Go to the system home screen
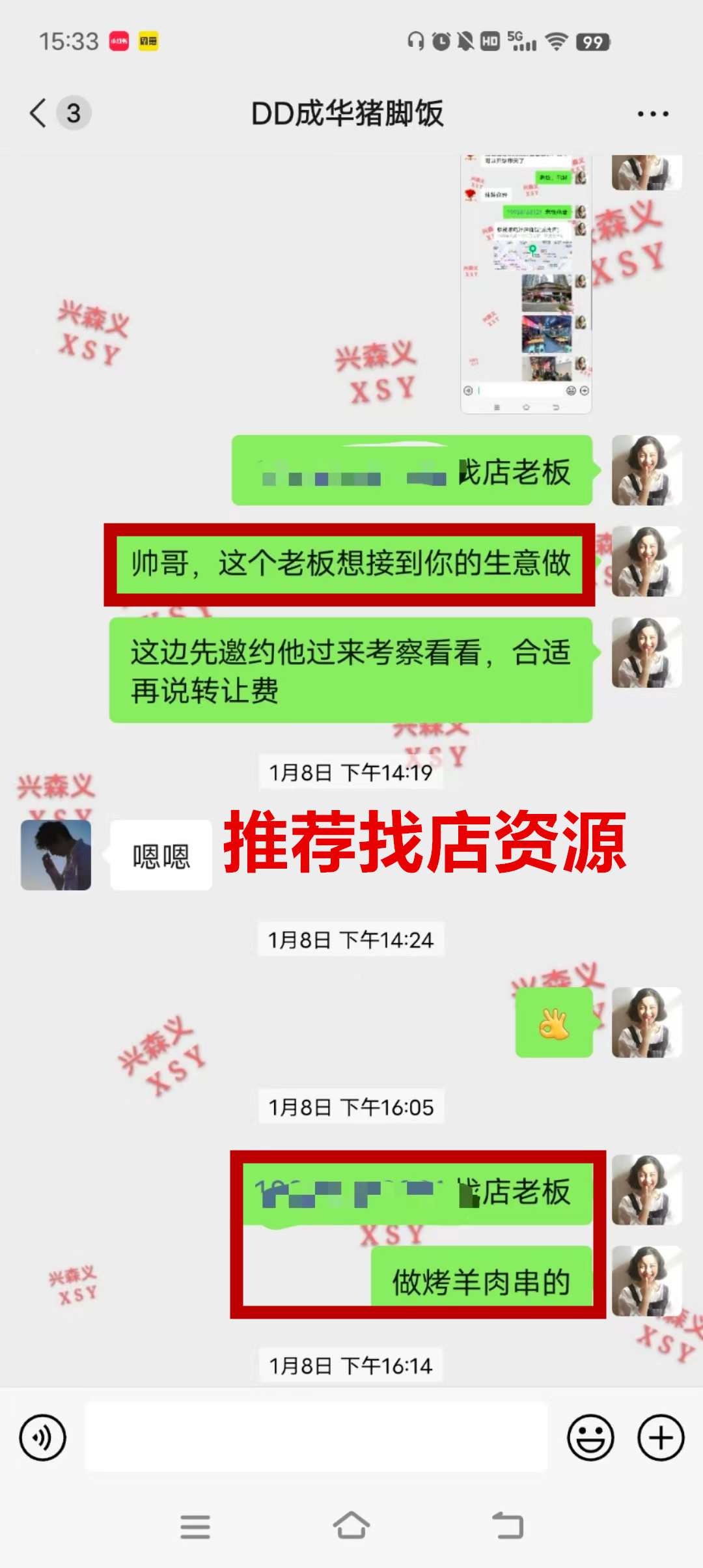Screen dimensions: 703x1568 click(x=351, y=1525)
